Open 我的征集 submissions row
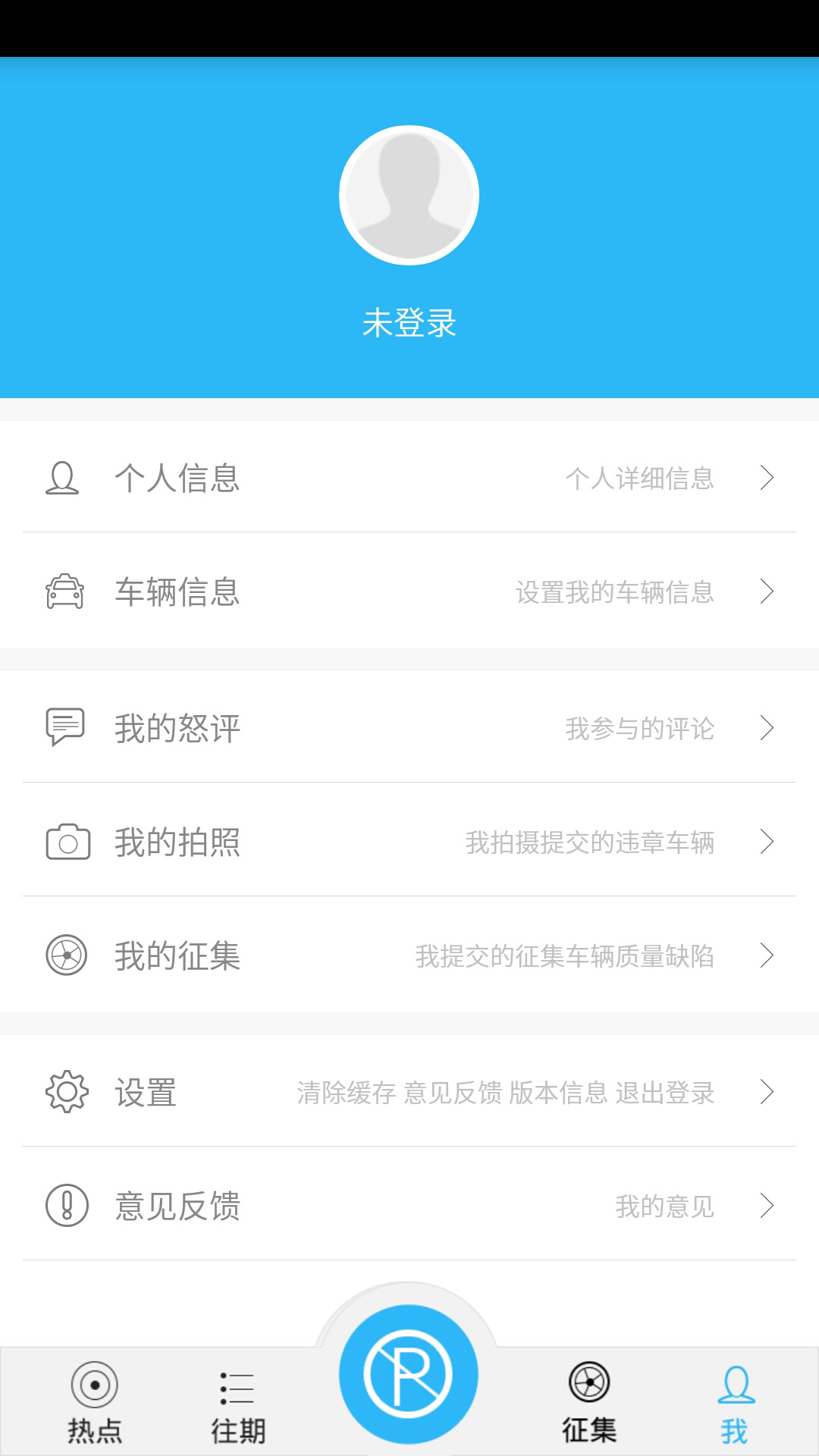Image resolution: width=819 pixels, height=1456 pixels. click(x=409, y=955)
